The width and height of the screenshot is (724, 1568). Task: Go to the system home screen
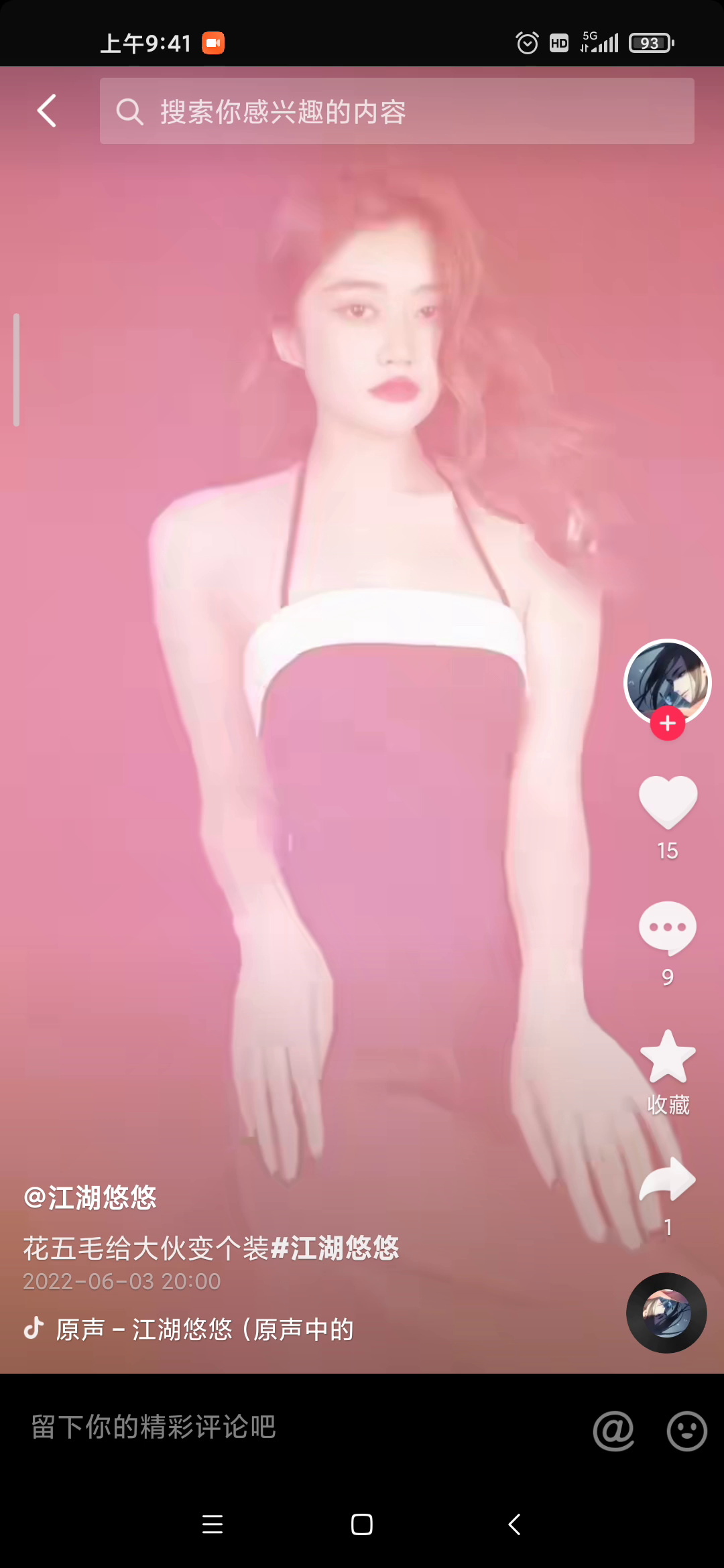[362, 1524]
